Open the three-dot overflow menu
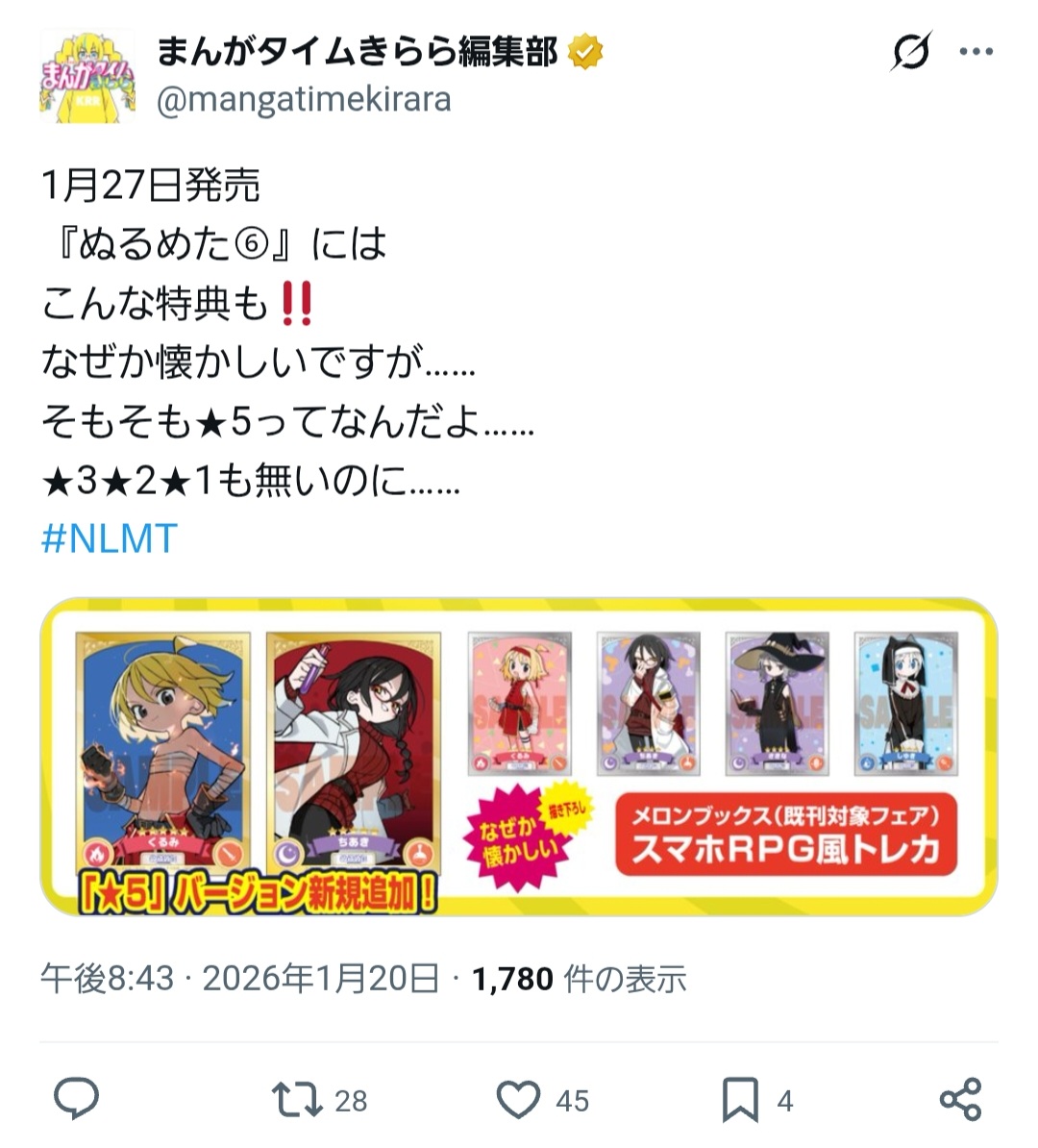 pyautogui.click(x=976, y=52)
